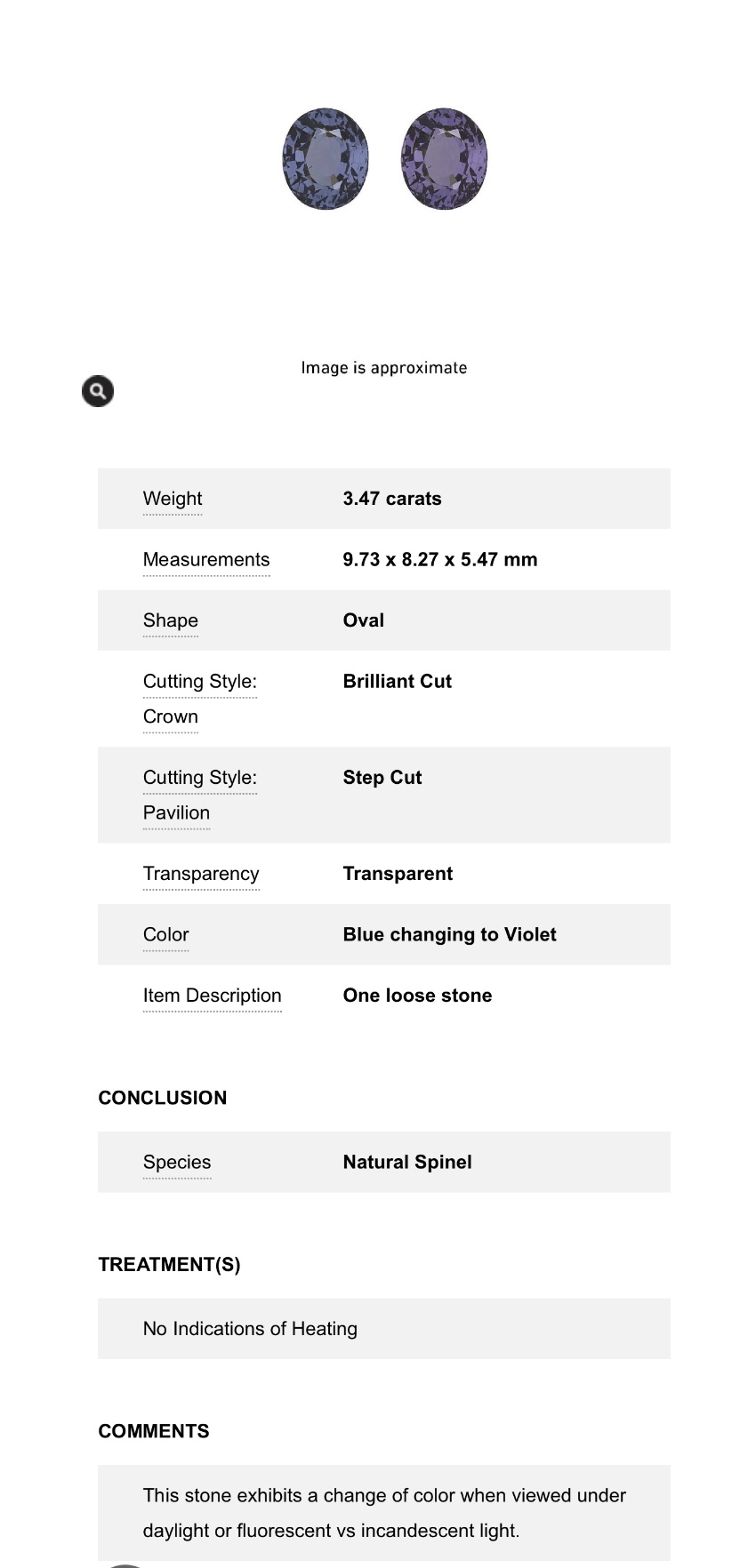This screenshot has height=1568, width=756.
Task: Tap the Transparency label link
Action: [201, 874]
